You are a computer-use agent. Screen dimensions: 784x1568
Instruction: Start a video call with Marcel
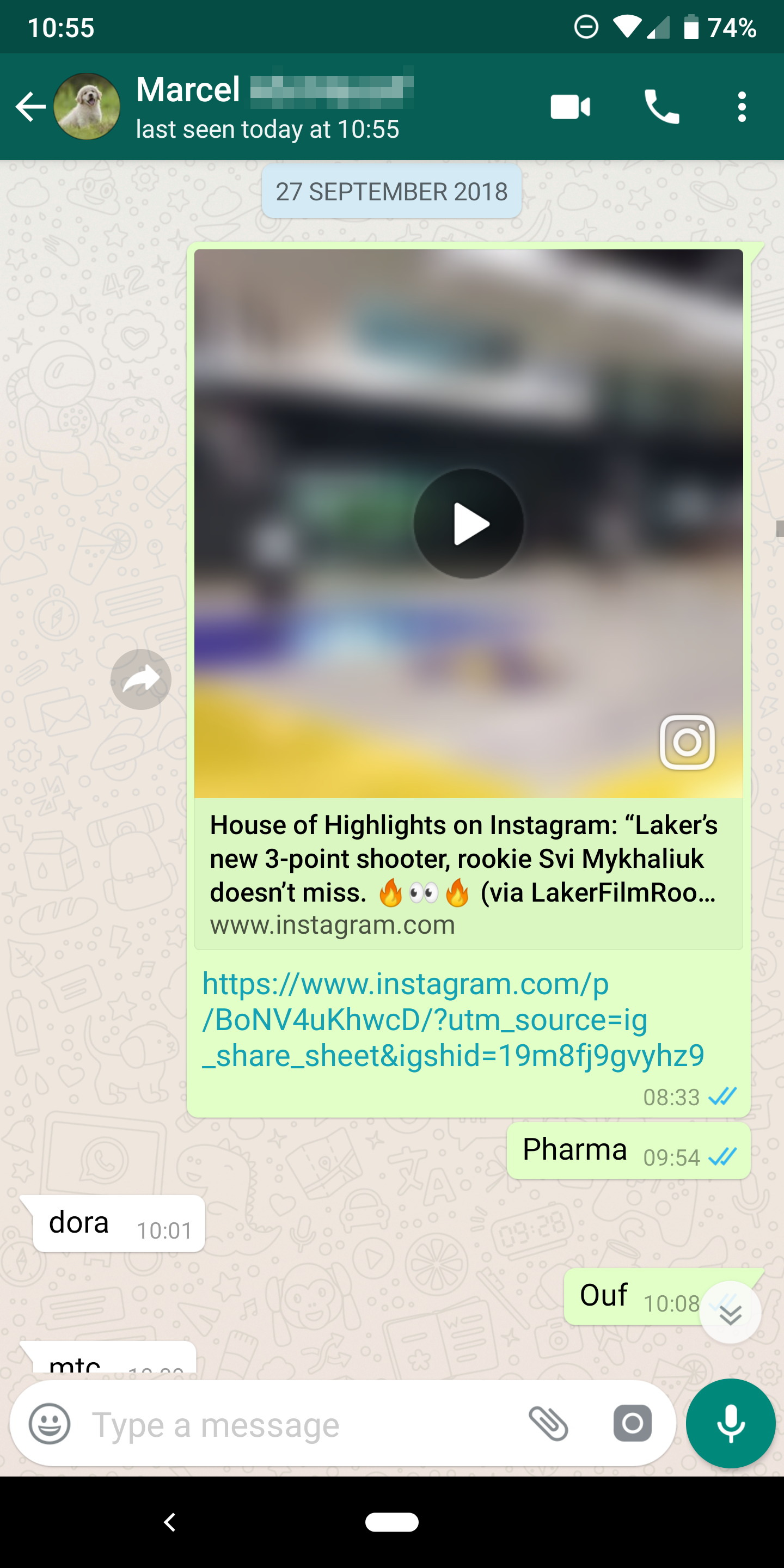tap(569, 107)
